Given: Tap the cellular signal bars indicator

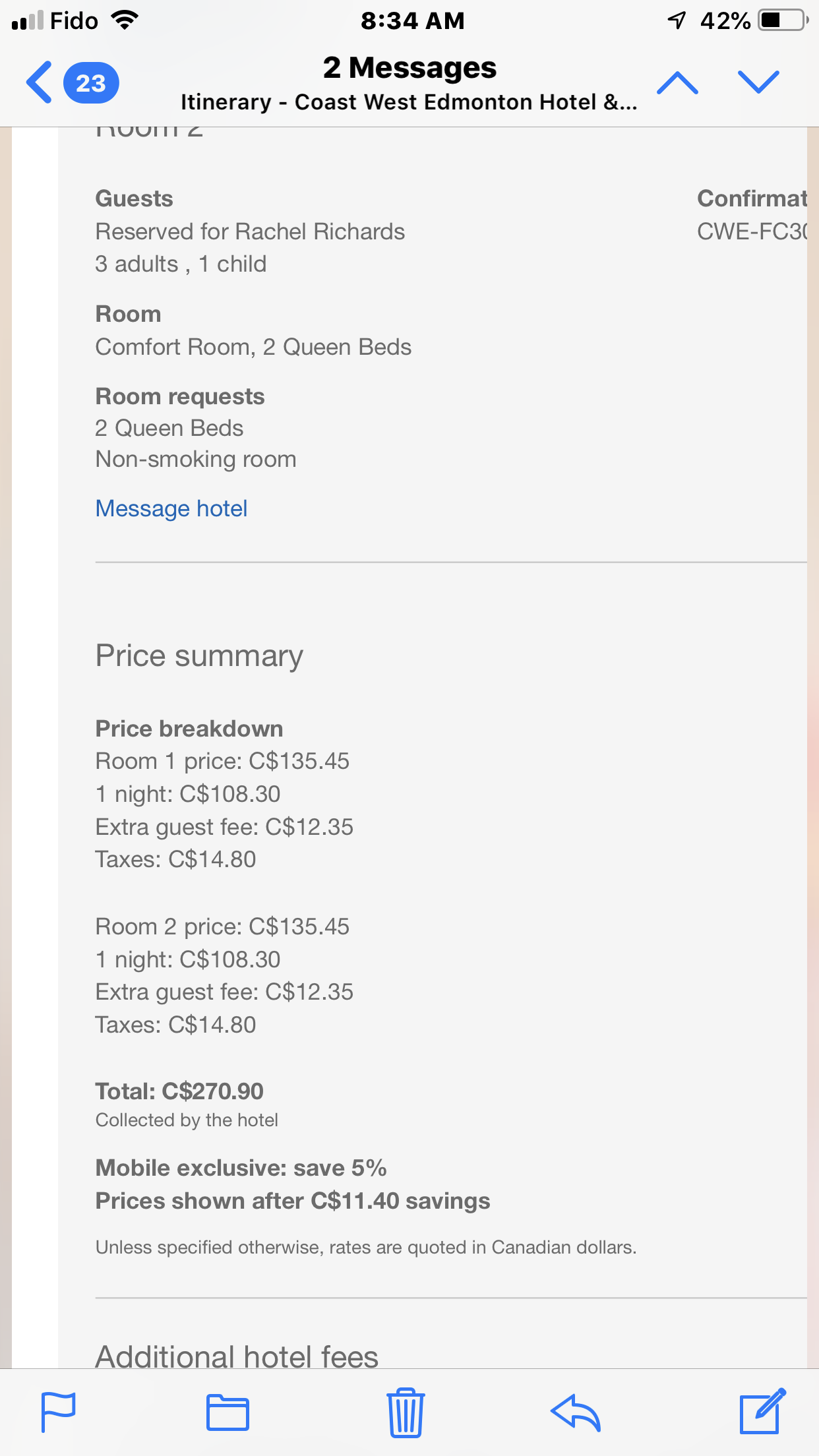Looking at the screenshot, I should coord(26,20).
